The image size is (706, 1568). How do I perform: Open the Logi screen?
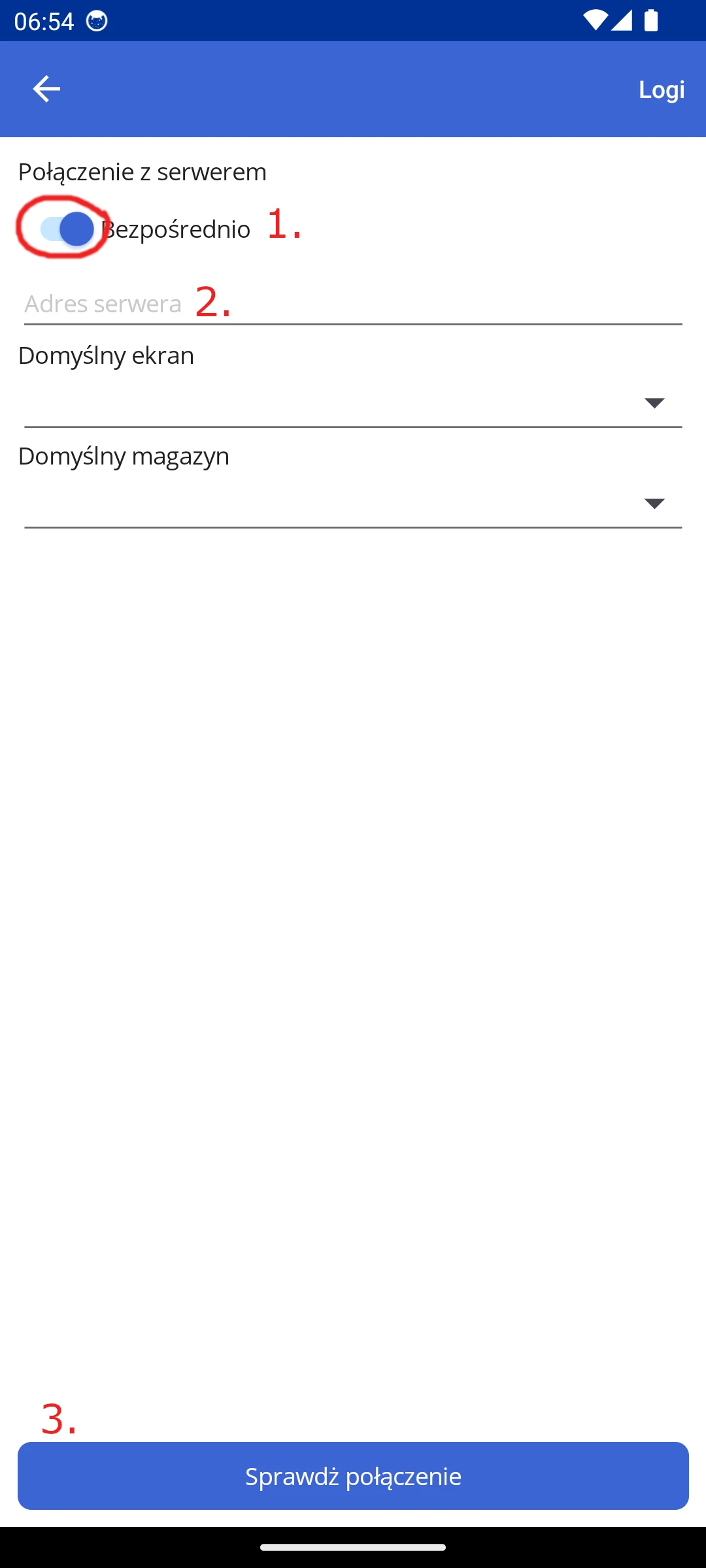click(661, 90)
